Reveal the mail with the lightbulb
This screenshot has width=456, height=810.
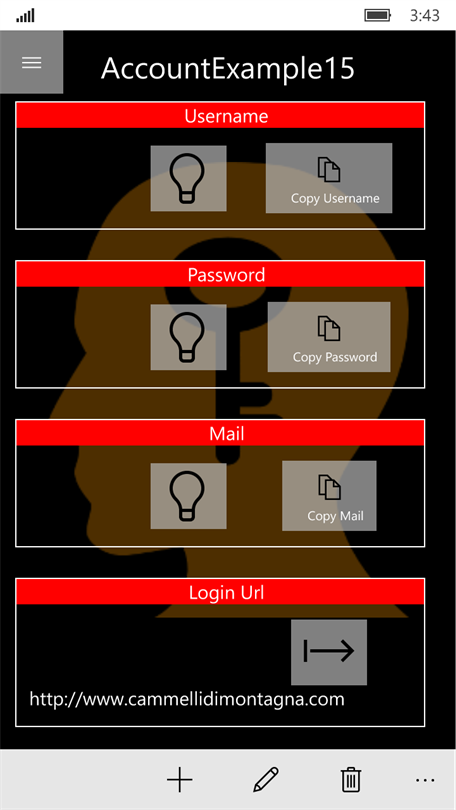click(x=188, y=496)
